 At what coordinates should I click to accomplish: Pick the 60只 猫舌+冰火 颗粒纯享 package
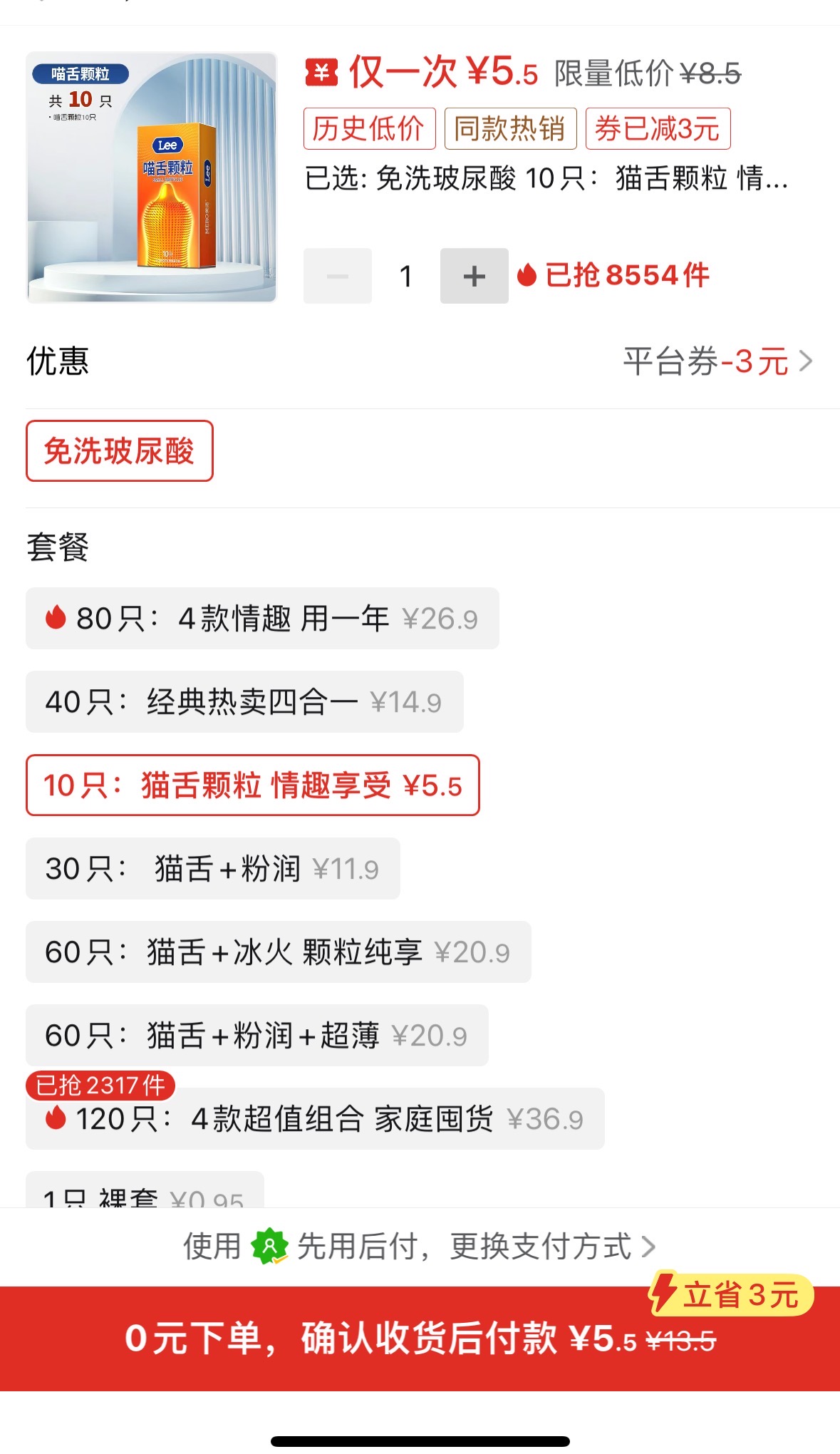click(279, 952)
